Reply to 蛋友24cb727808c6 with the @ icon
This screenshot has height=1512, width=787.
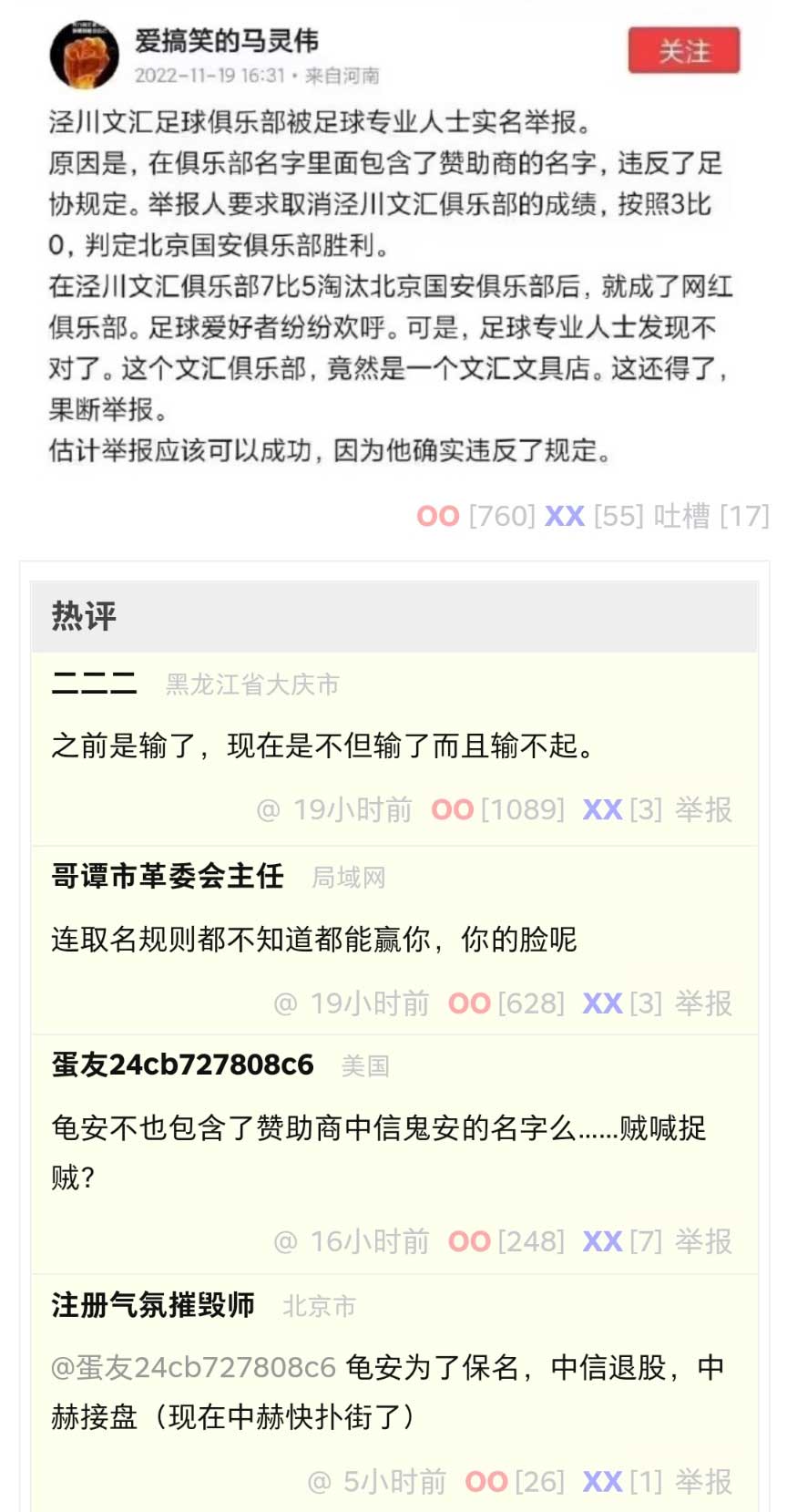[x=285, y=1241]
